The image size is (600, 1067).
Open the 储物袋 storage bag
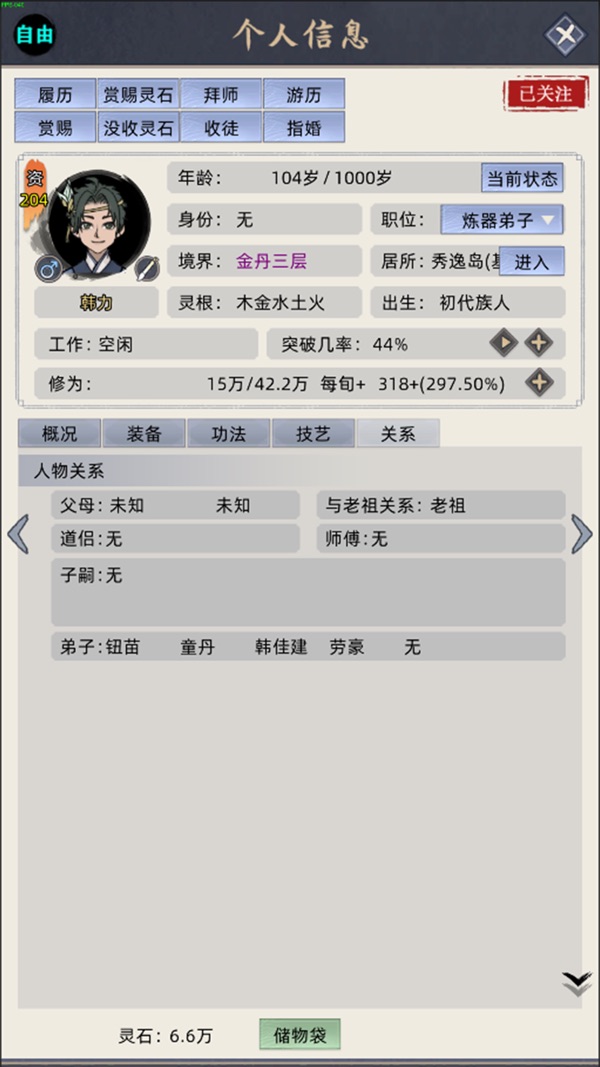coord(300,1035)
